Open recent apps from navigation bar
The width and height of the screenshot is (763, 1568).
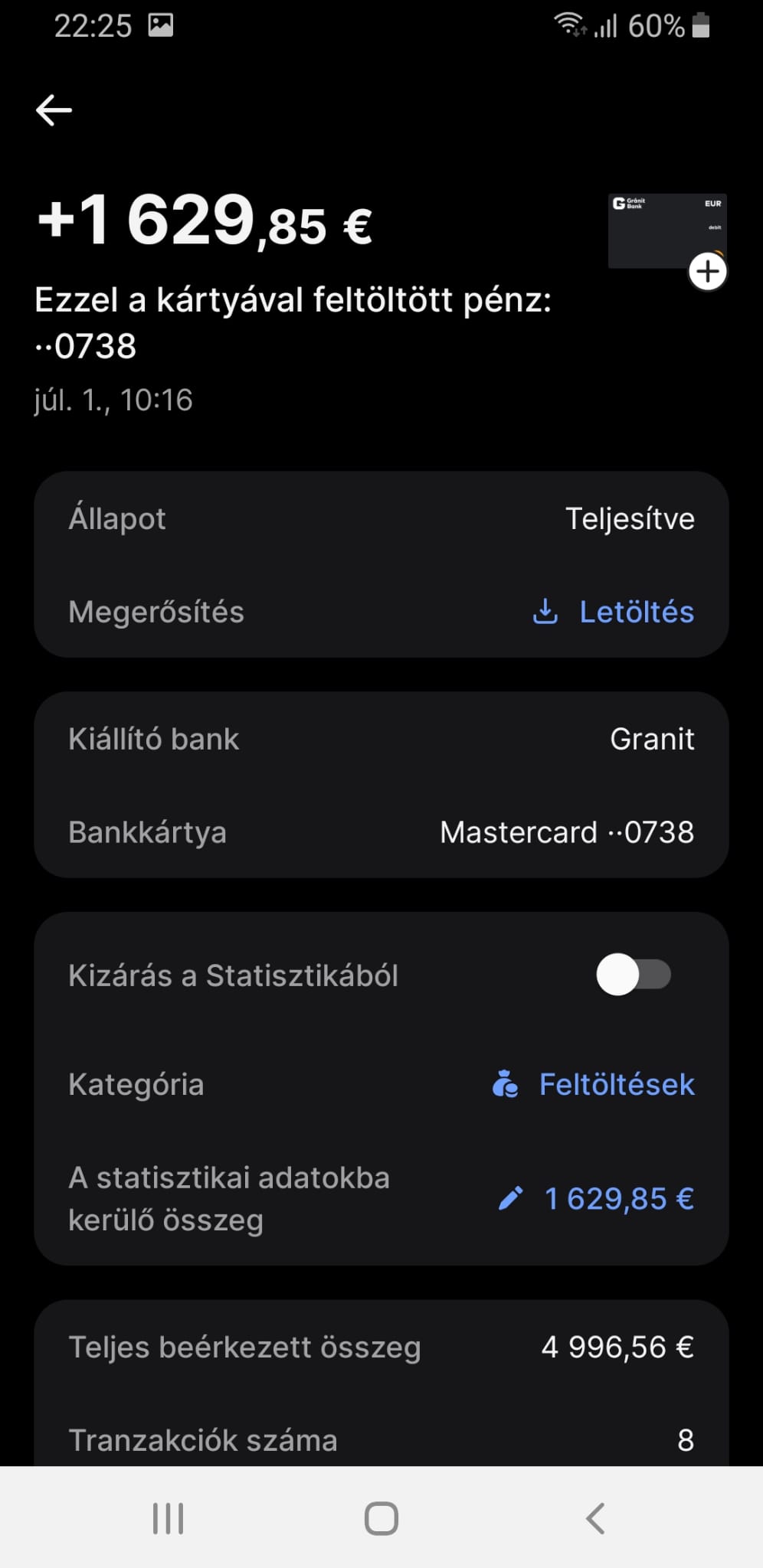coord(168,1518)
